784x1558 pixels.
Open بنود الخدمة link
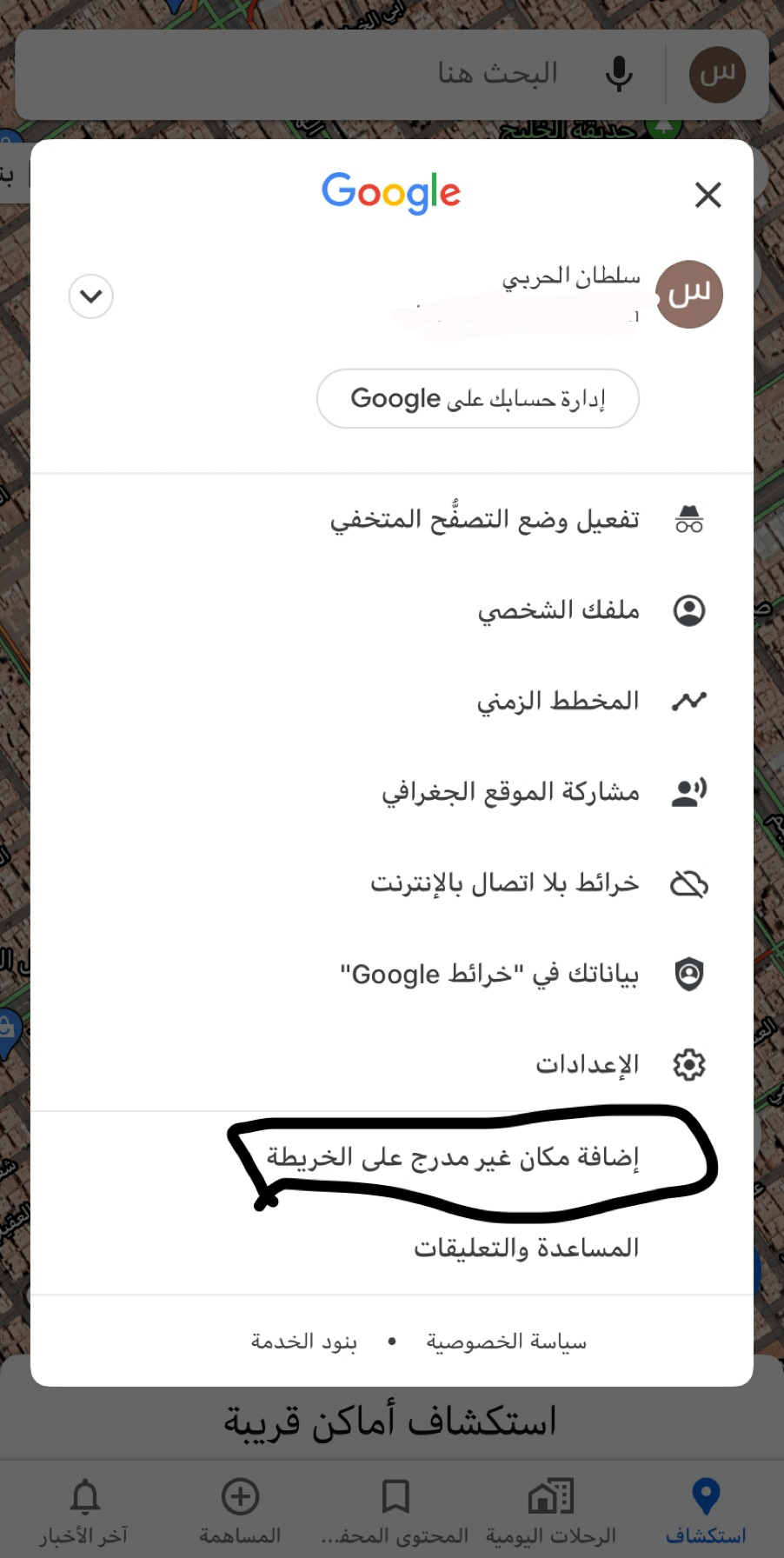304,1342
